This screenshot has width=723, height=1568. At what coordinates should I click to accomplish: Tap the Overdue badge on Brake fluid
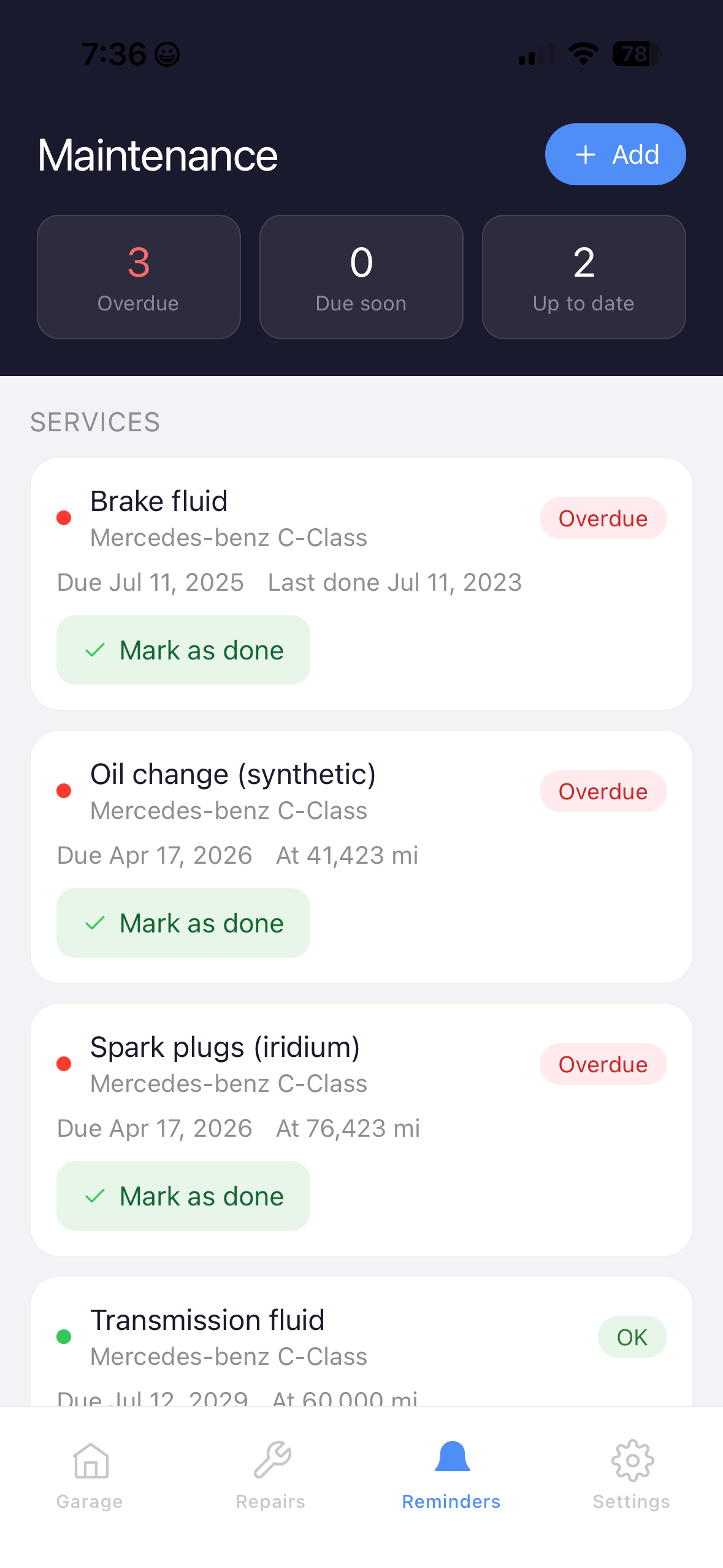point(603,518)
